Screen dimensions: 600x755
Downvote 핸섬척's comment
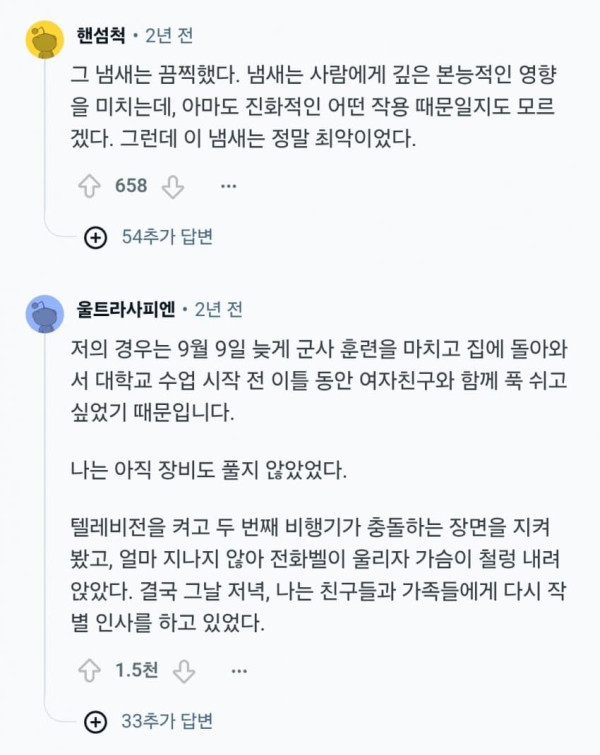[173, 187]
